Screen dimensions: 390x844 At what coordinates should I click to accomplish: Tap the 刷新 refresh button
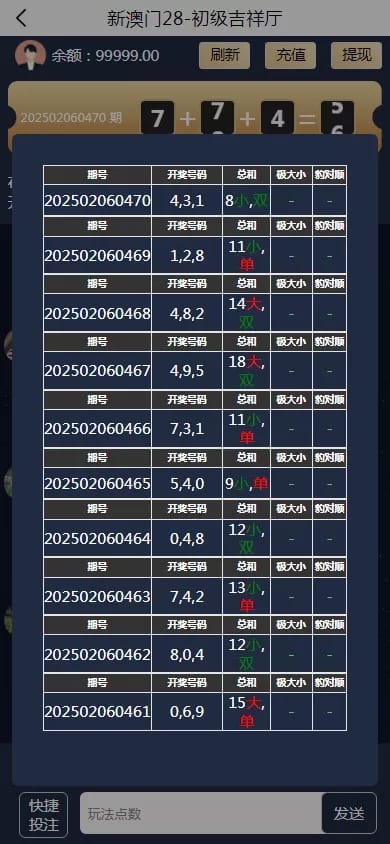224,55
